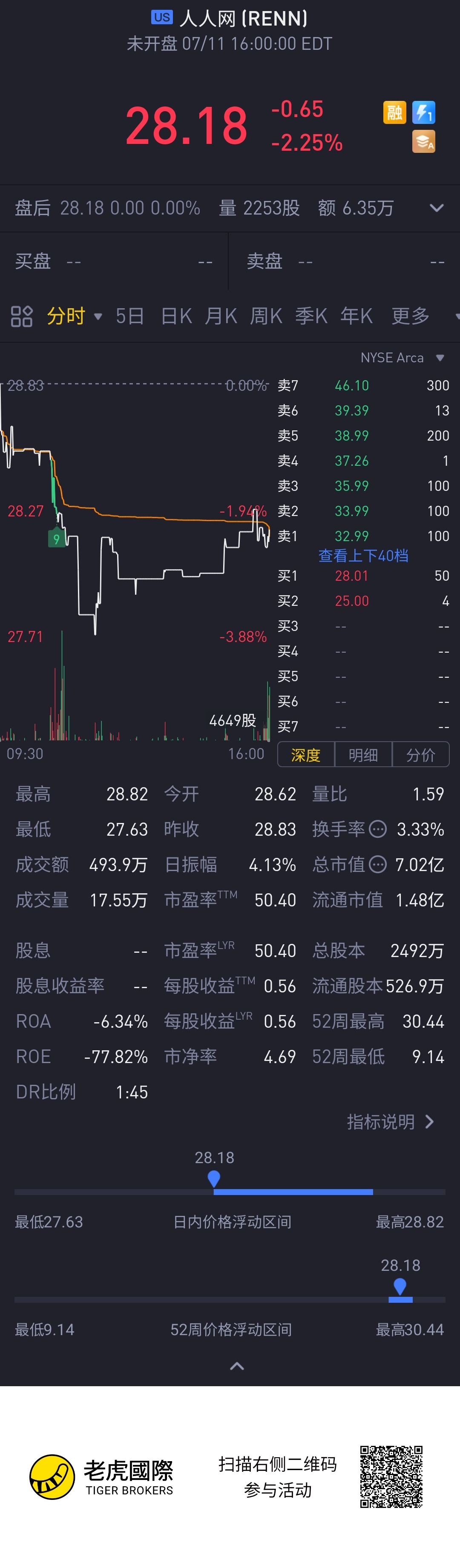Switch to the 年K yearly chart
The width and height of the screenshot is (460, 1568).
pyautogui.click(x=356, y=316)
